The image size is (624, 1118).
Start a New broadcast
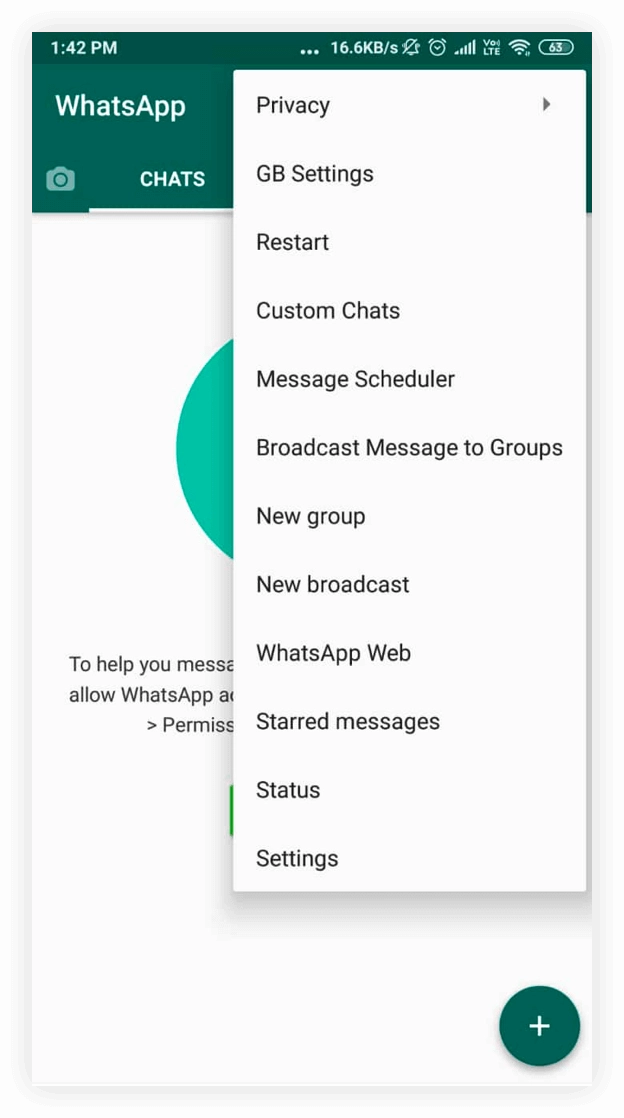[408, 585]
